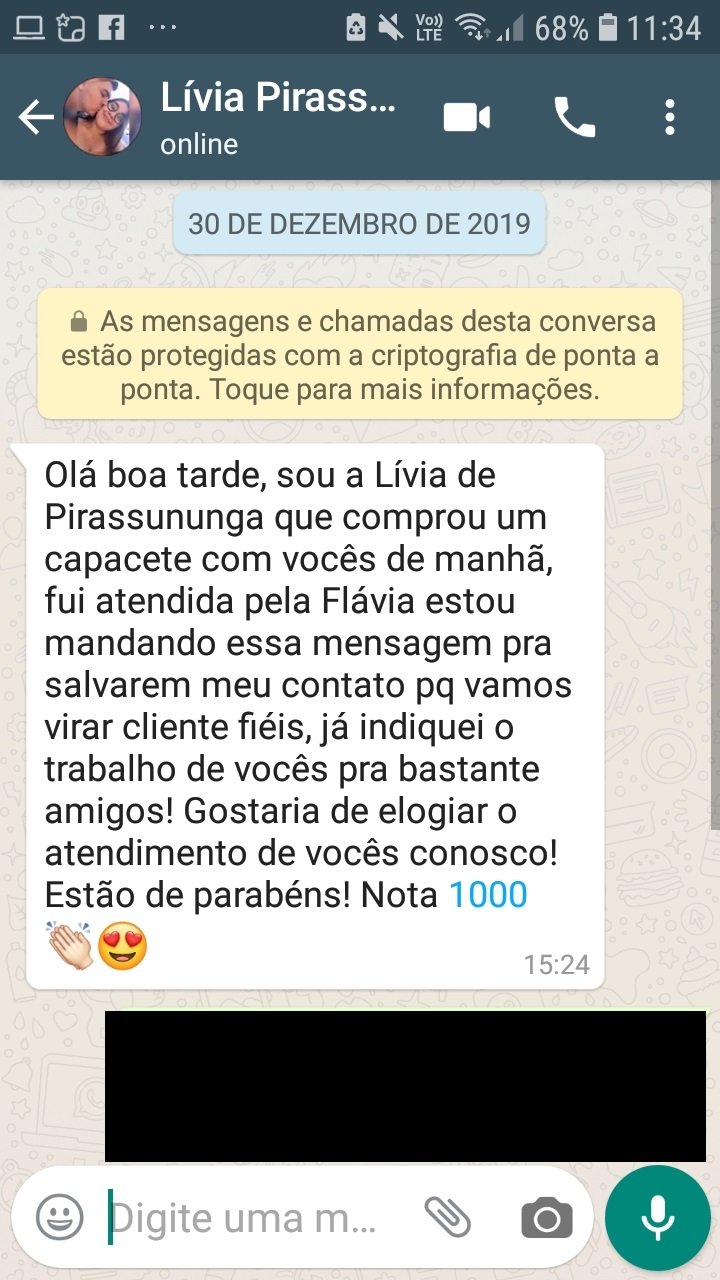Tap the encryption notice for more info
720x1280 pixels.
click(360, 355)
